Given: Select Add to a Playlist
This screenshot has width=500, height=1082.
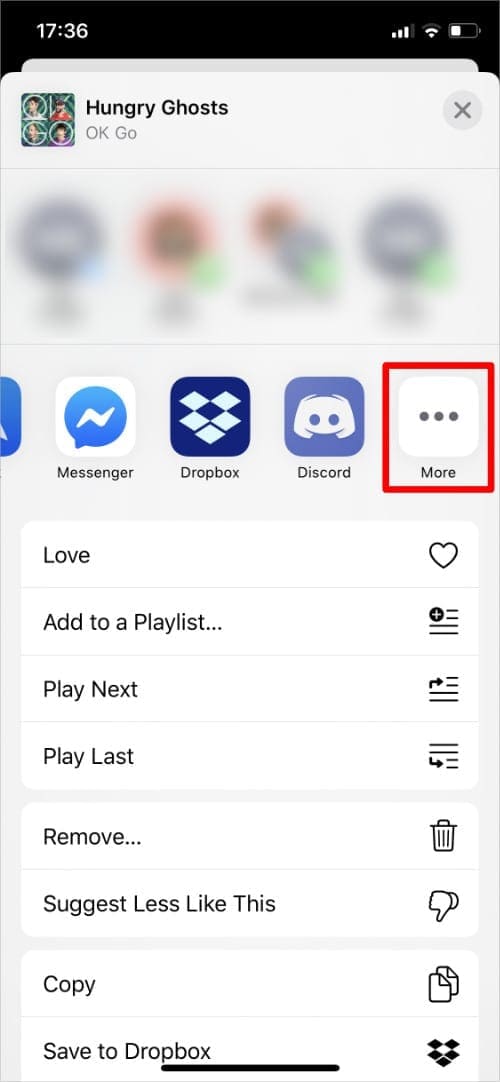Looking at the screenshot, I should pos(250,622).
